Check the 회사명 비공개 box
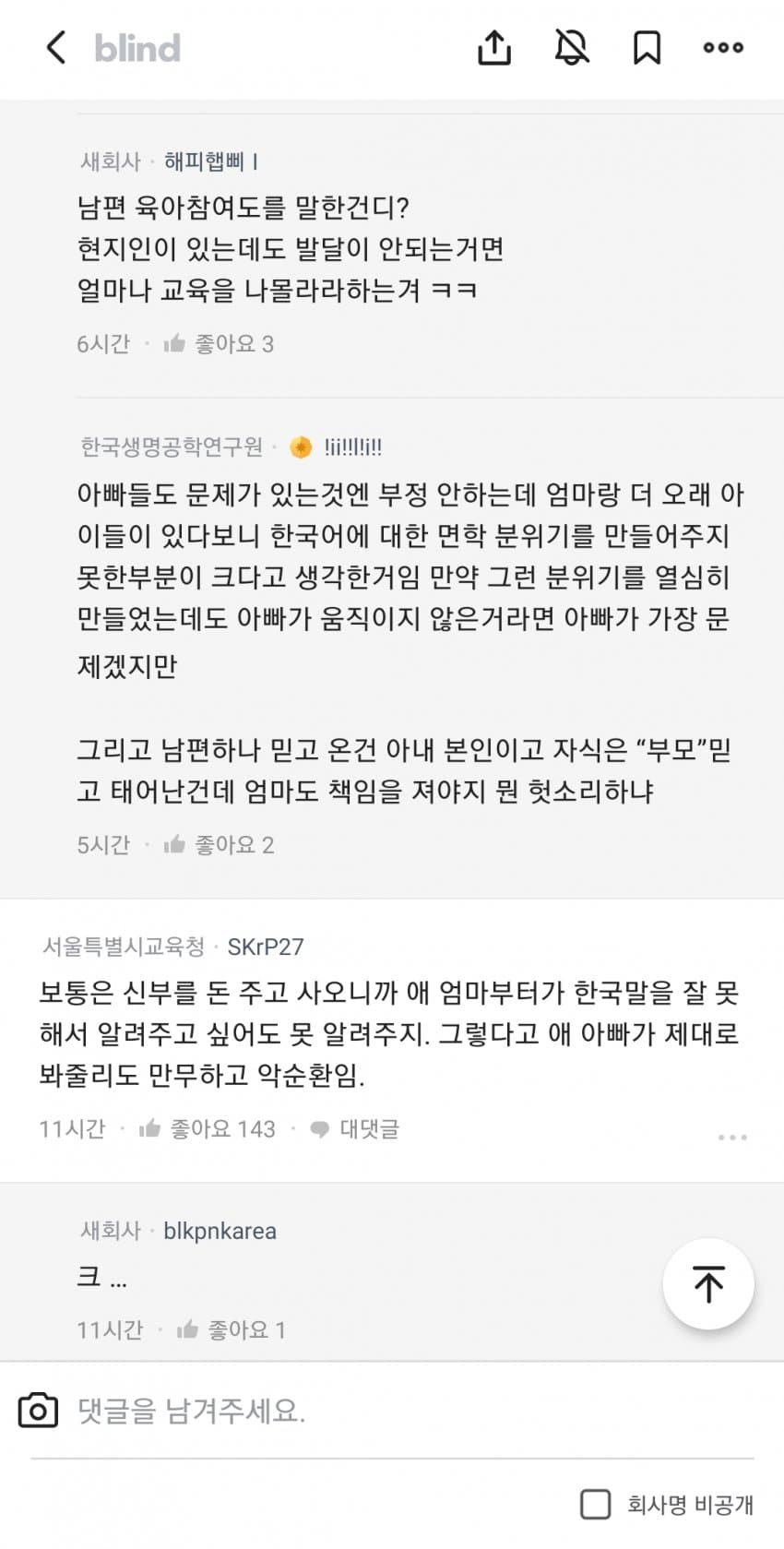The image size is (784, 1549). (x=595, y=1505)
